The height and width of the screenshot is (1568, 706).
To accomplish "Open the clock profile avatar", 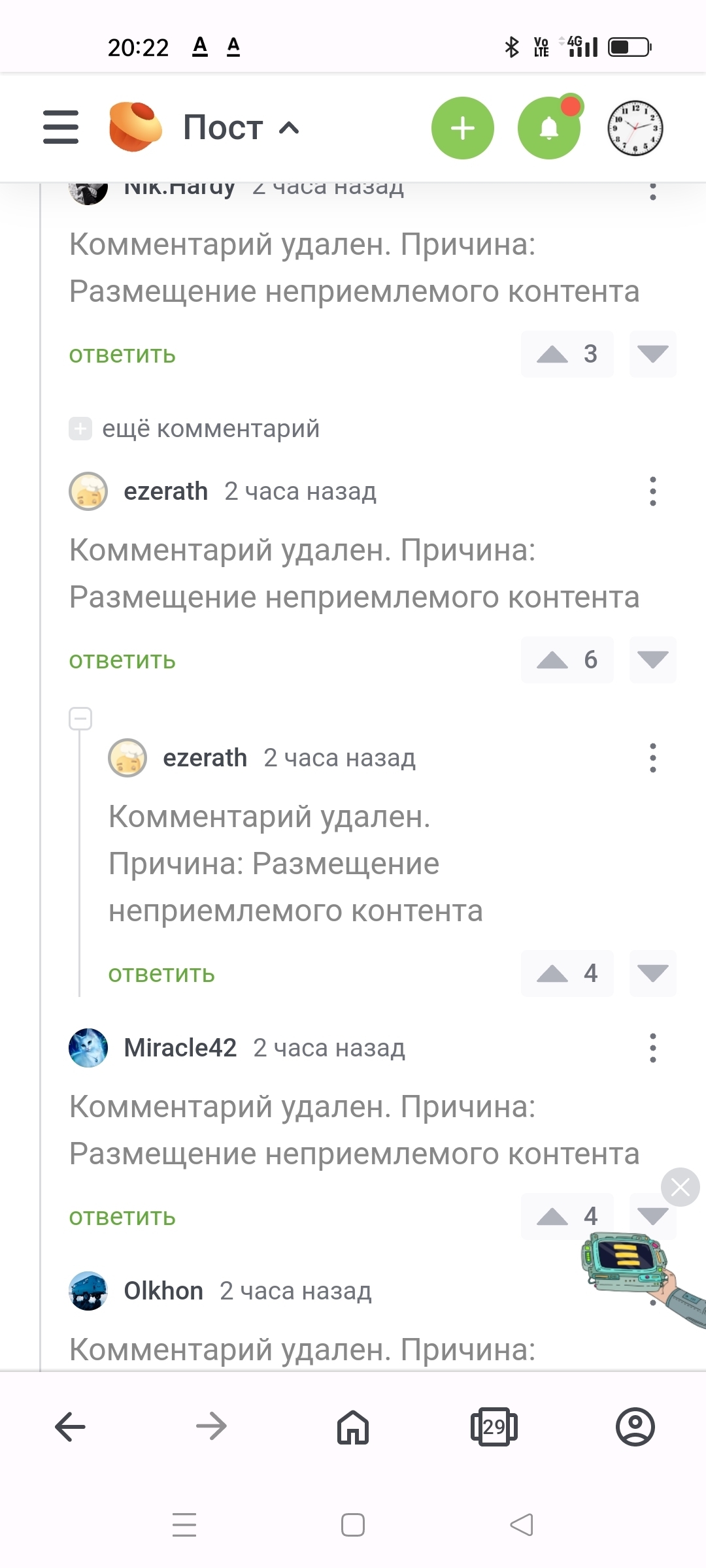I will tap(635, 128).
